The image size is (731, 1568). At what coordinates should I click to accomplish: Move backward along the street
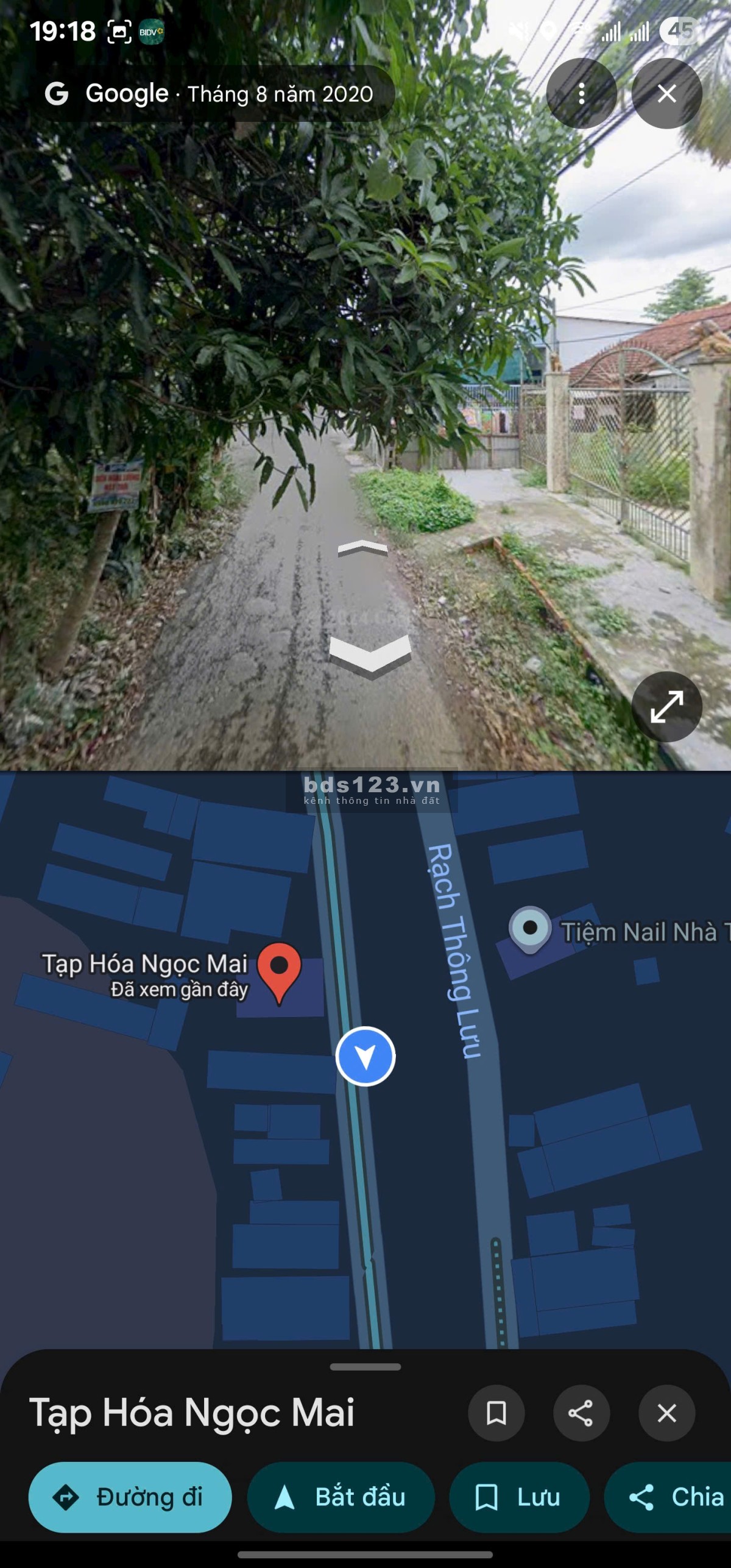(369, 656)
